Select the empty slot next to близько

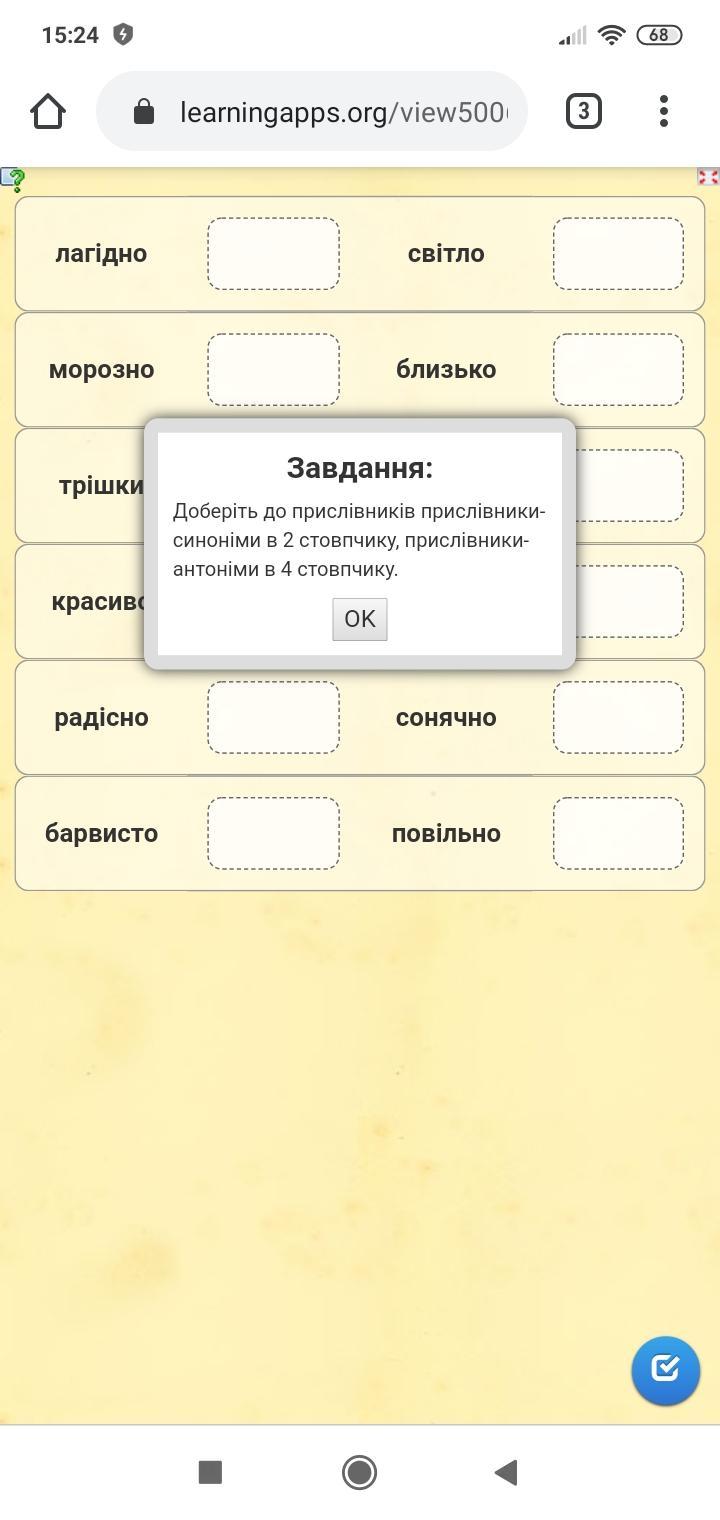[618, 370]
